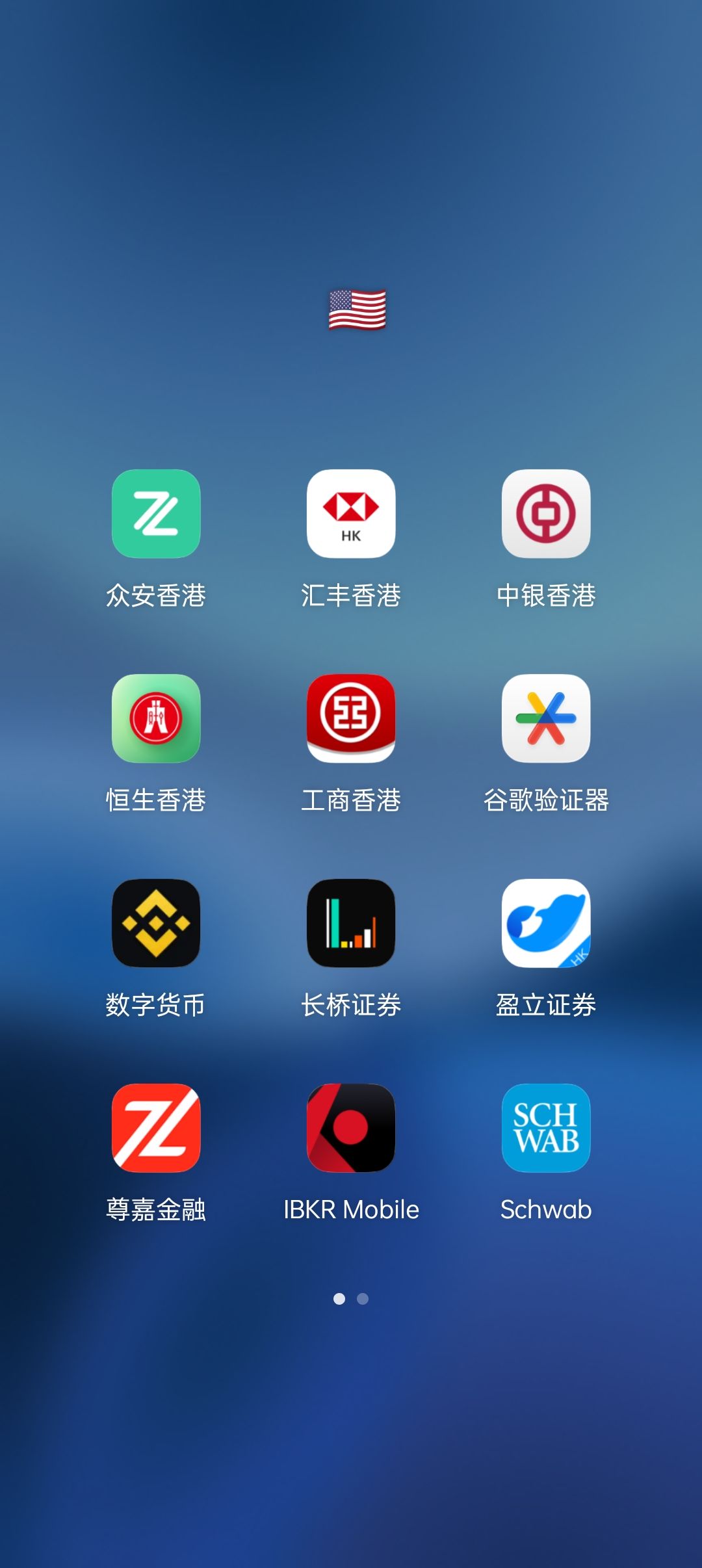Screen dimensions: 702x1568
Task: Launch IBKR Mobile
Action: pyautogui.click(x=351, y=1128)
